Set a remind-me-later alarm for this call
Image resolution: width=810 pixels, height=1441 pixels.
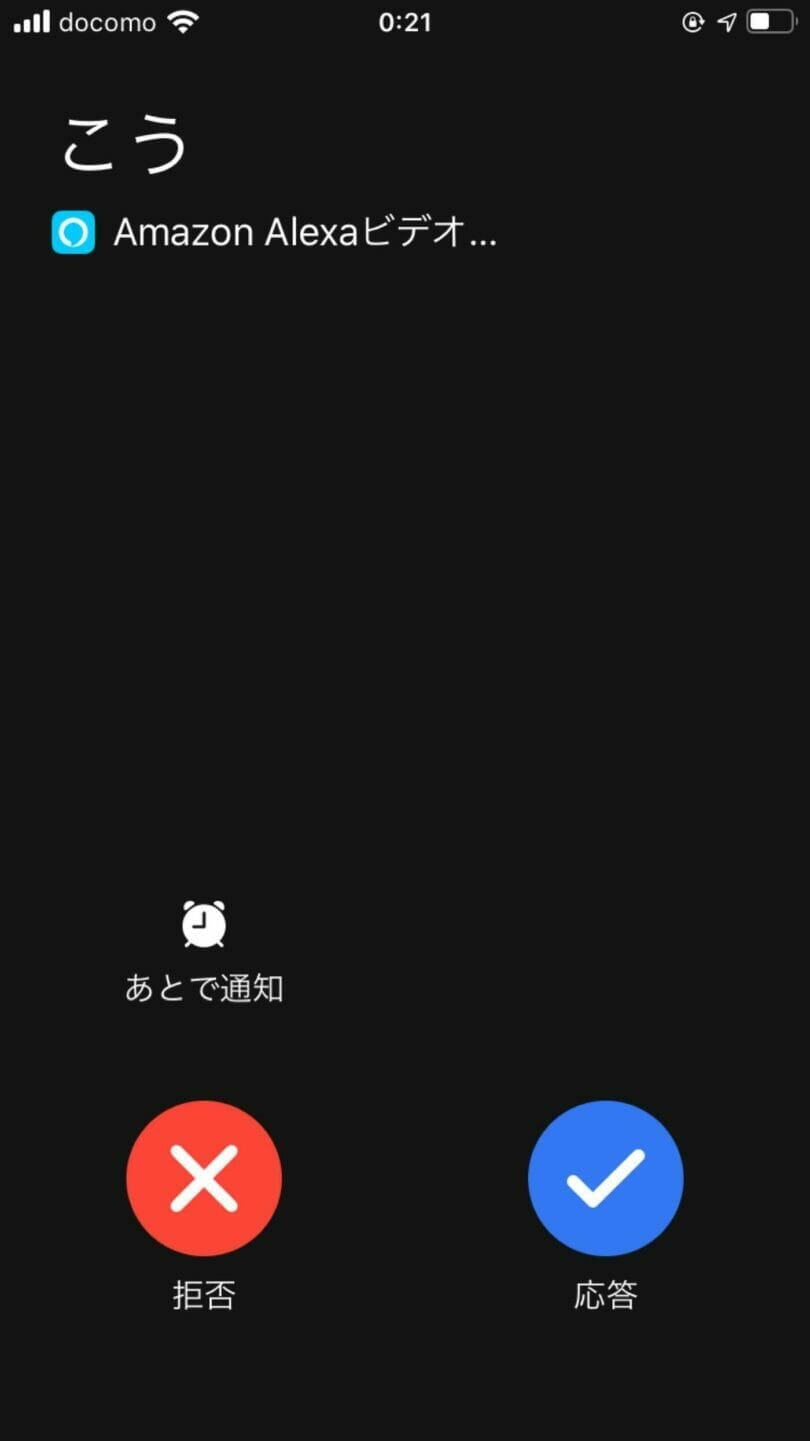(204, 925)
